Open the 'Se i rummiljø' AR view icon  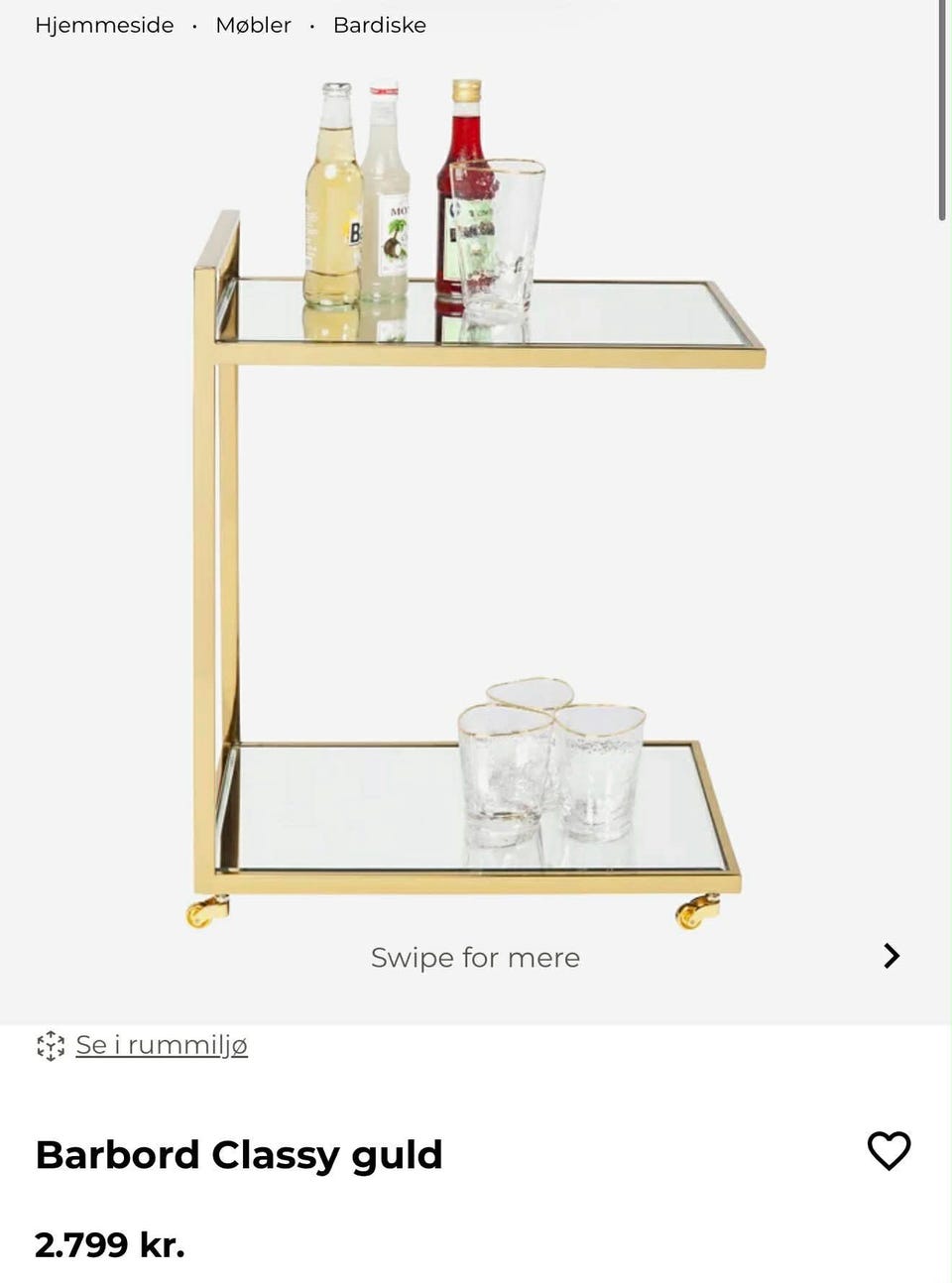coord(50,1044)
